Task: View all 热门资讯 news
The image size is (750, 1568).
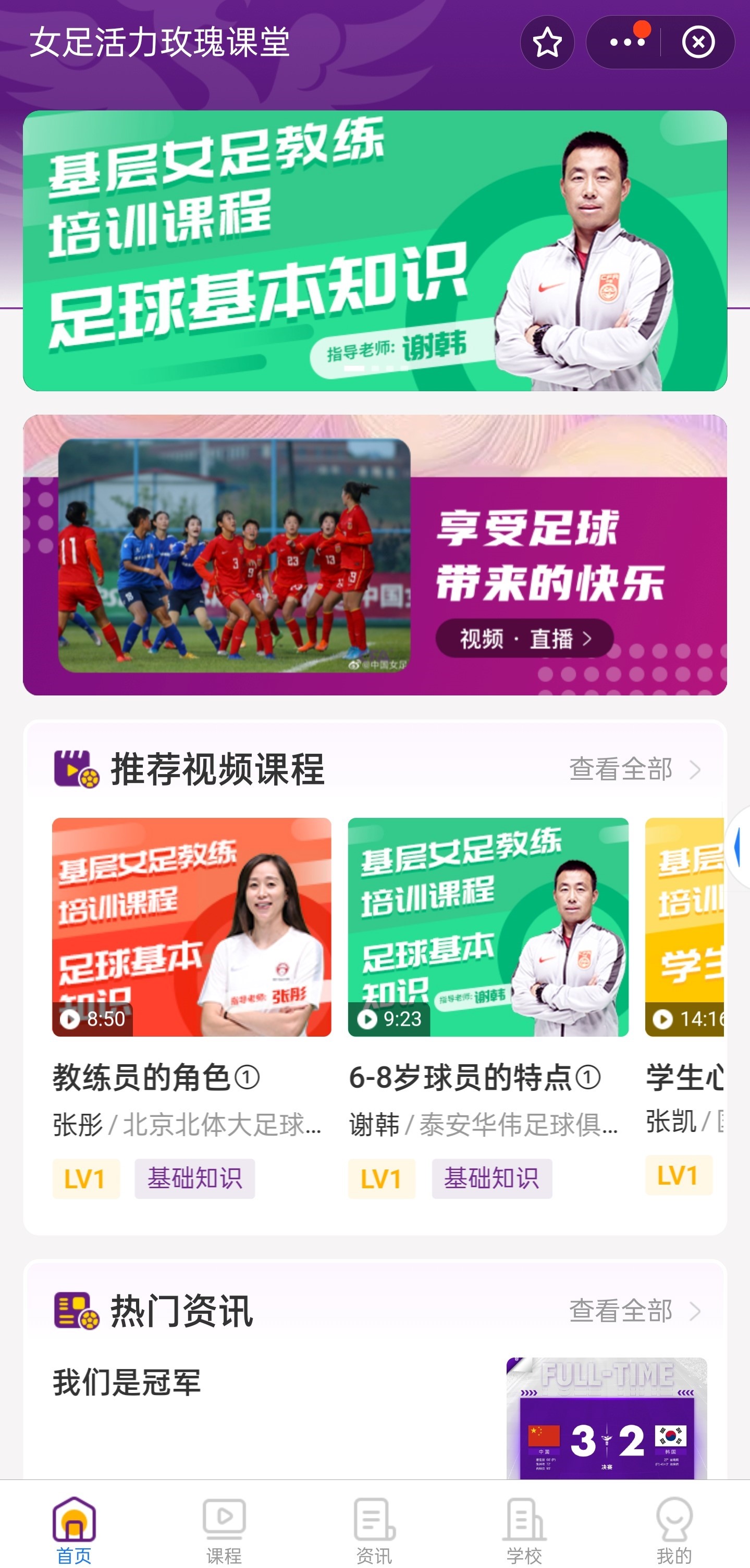Action: coord(634,1311)
